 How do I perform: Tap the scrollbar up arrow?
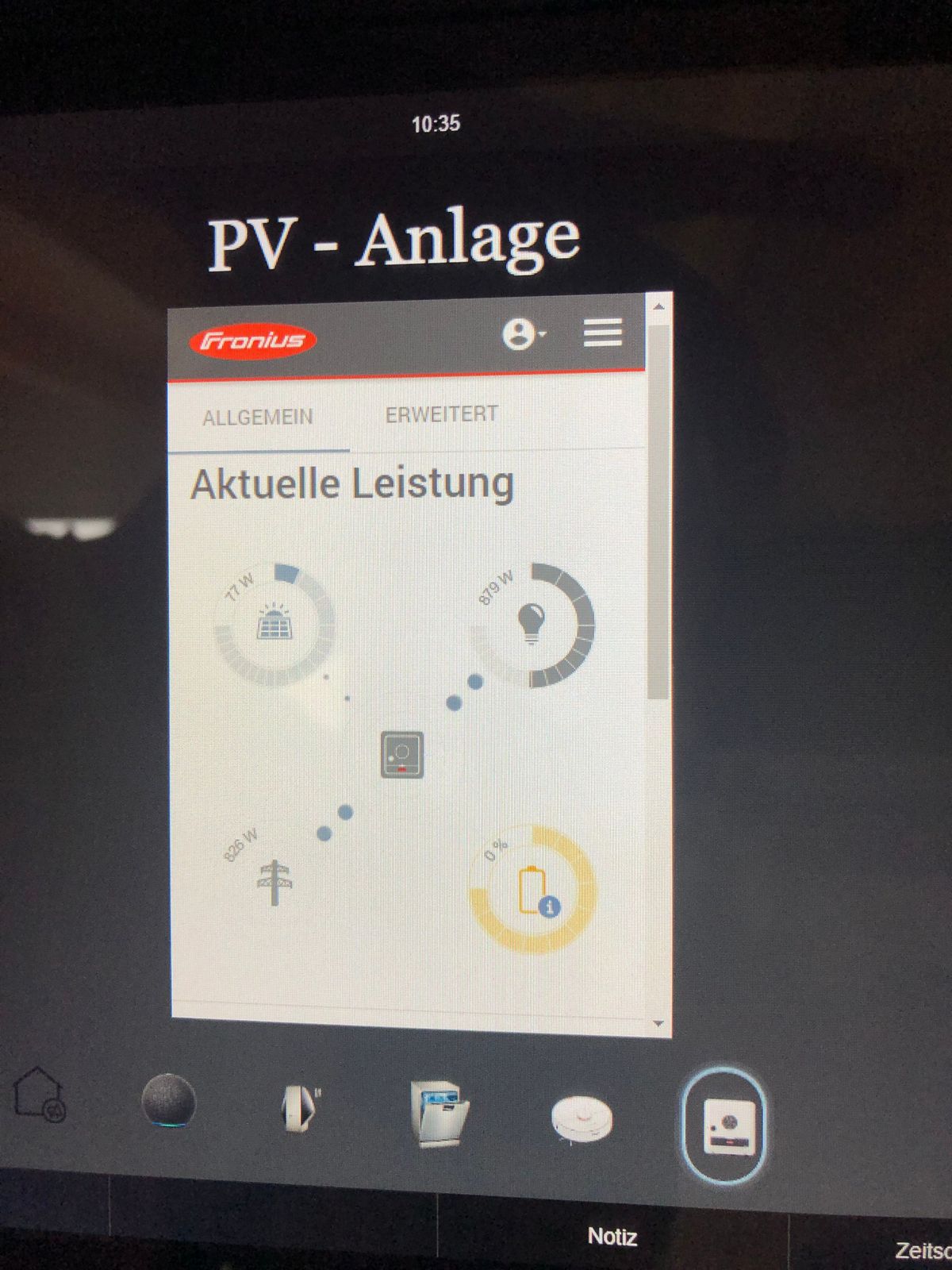(x=658, y=306)
